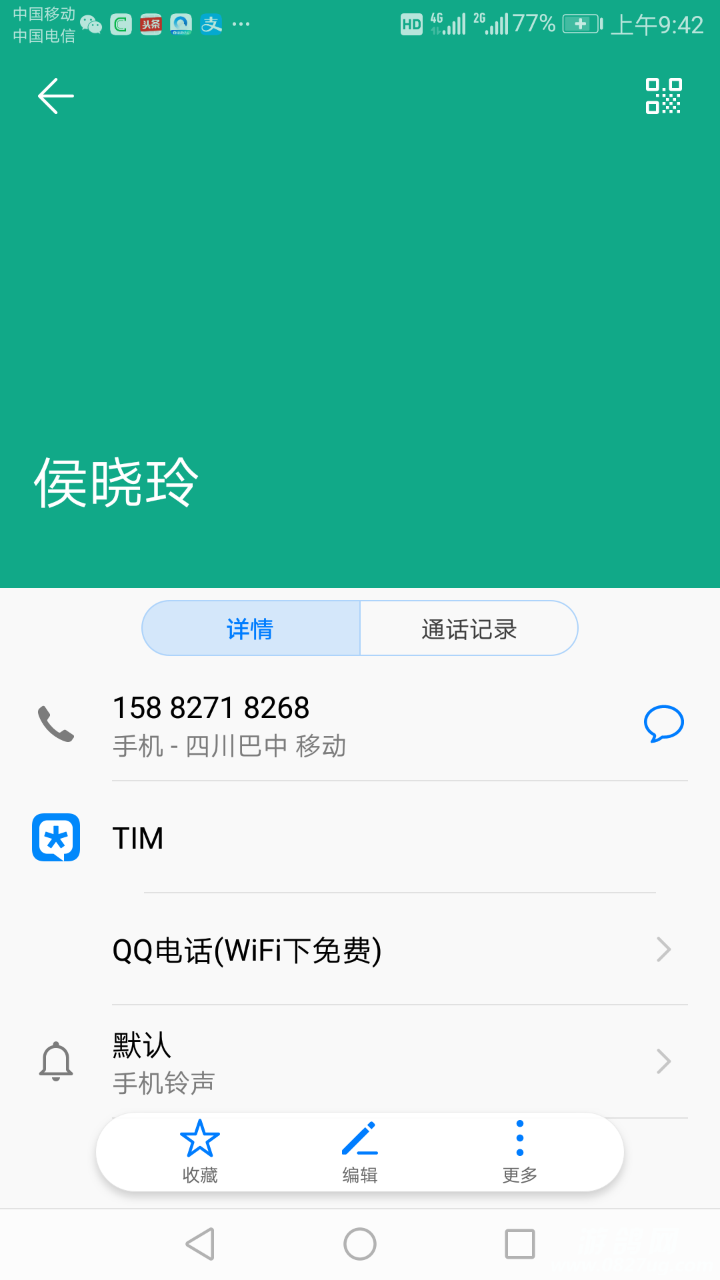Viewport: 720px width, 1280px height.
Task: Switch to the 通话记录 tab
Action: pyautogui.click(x=469, y=629)
